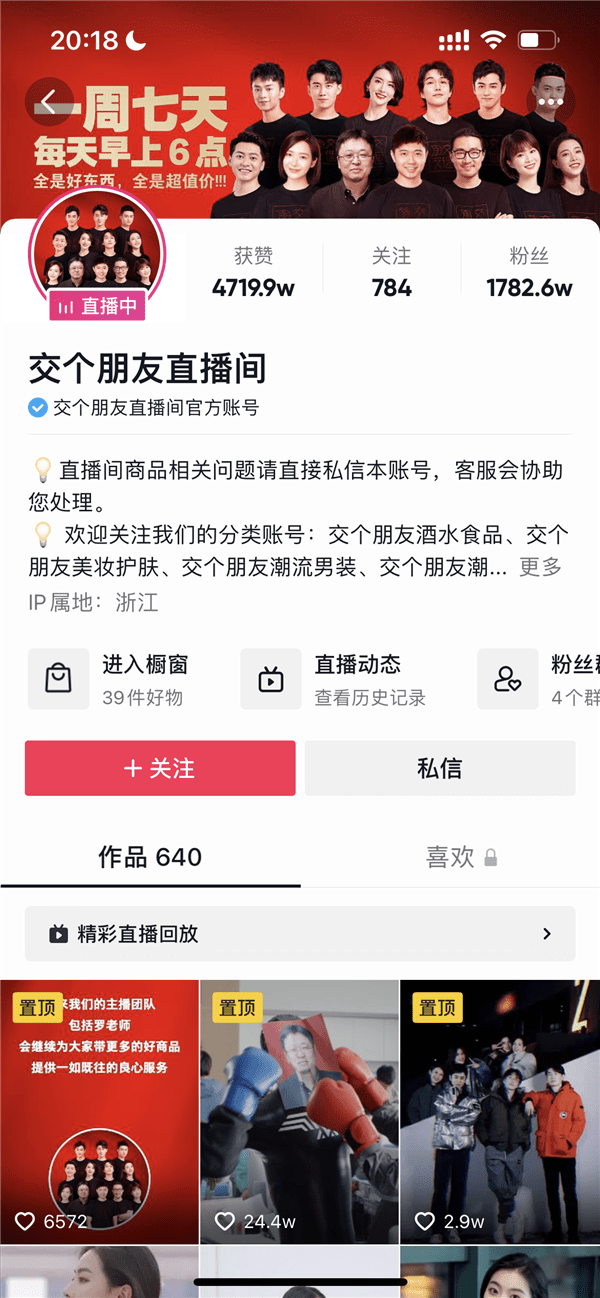Open the pinned video with 2.9w likes

[500, 1111]
